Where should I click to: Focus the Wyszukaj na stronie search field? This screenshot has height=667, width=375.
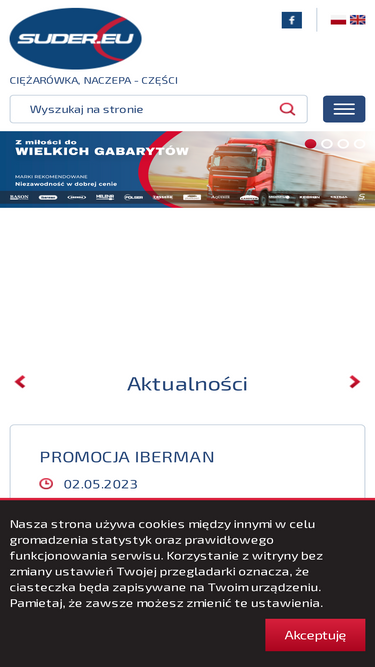click(159, 109)
